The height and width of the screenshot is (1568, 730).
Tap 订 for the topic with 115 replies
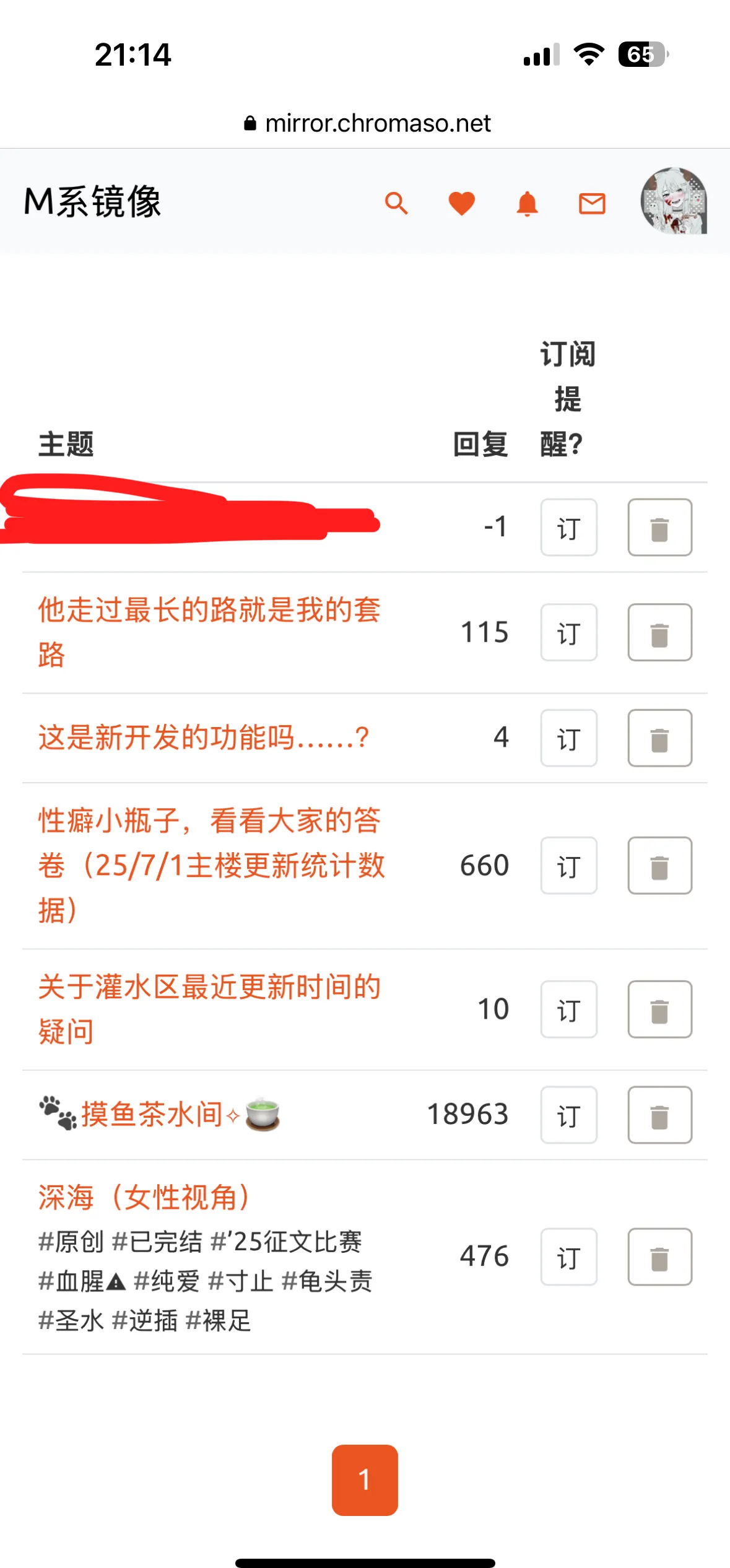click(568, 633)
